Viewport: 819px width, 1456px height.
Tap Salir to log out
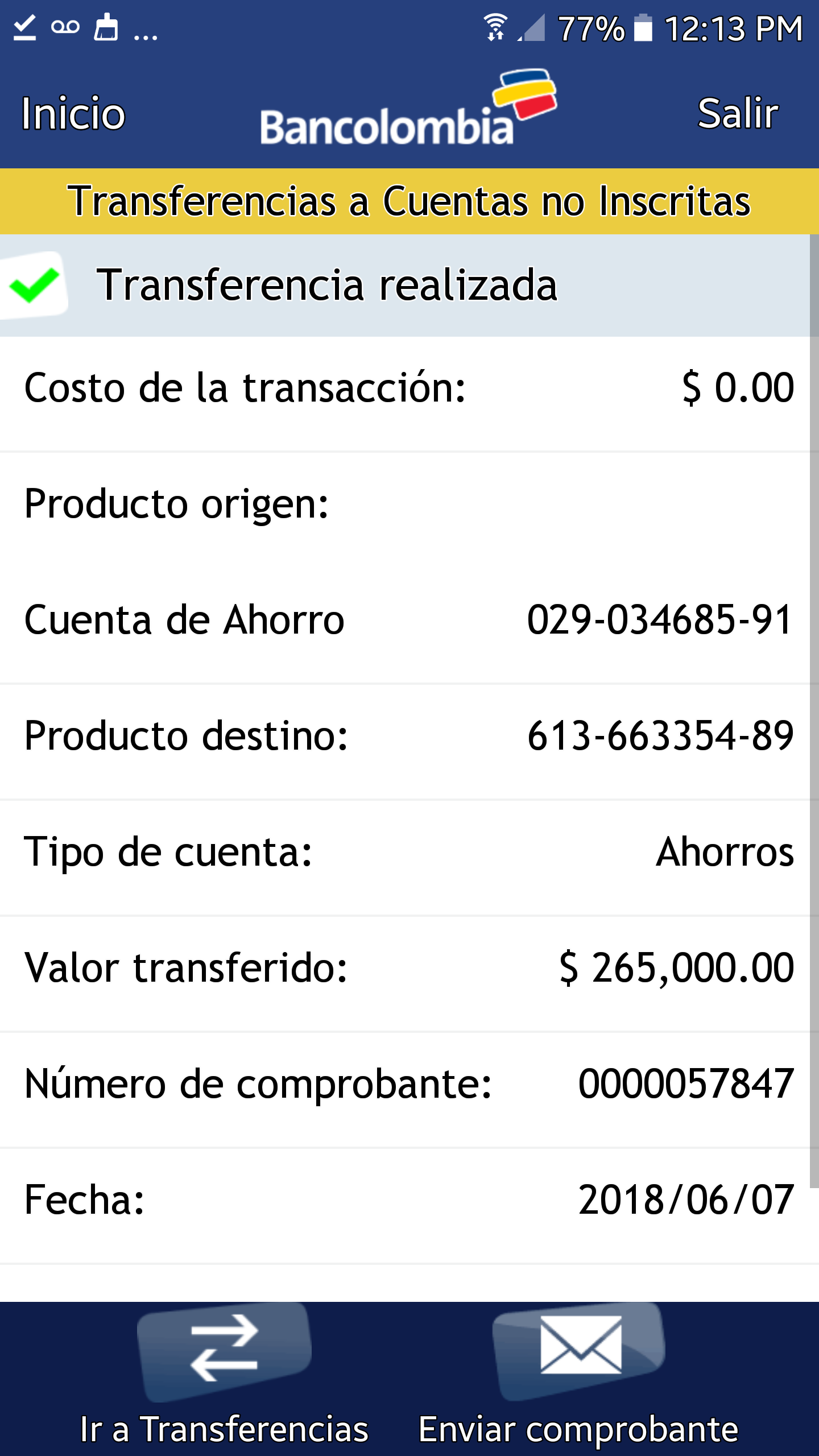coord(737,113)
